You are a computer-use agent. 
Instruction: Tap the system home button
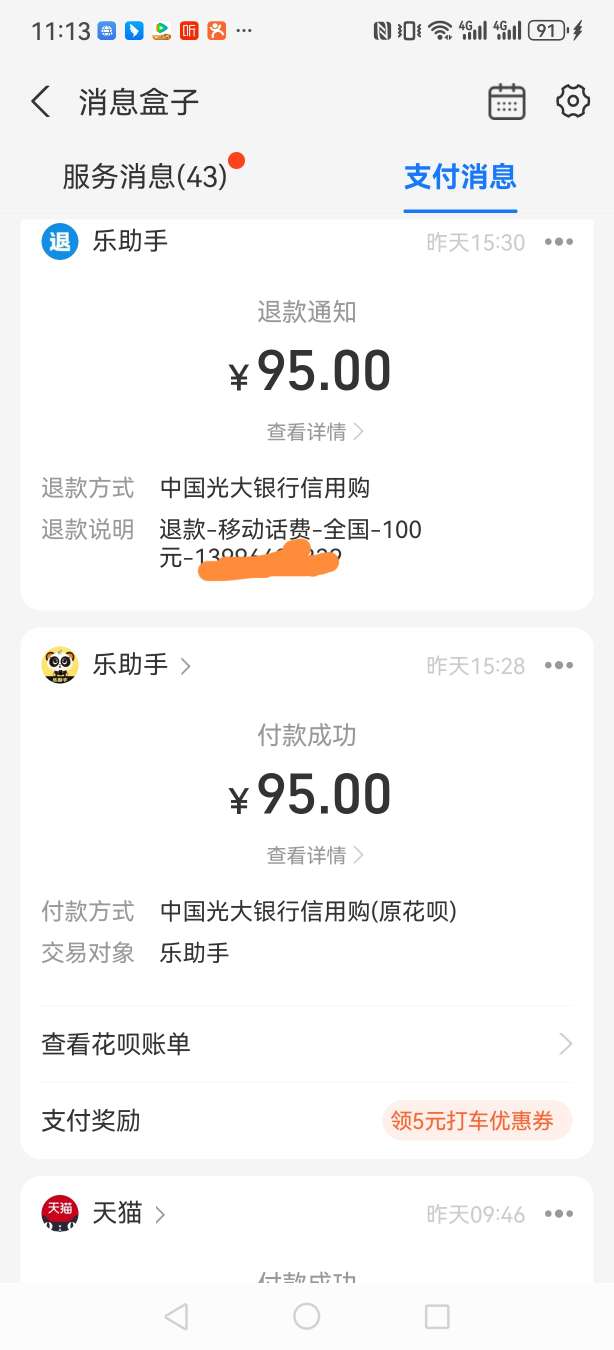pyautogui.click(x=307, y=1316)
